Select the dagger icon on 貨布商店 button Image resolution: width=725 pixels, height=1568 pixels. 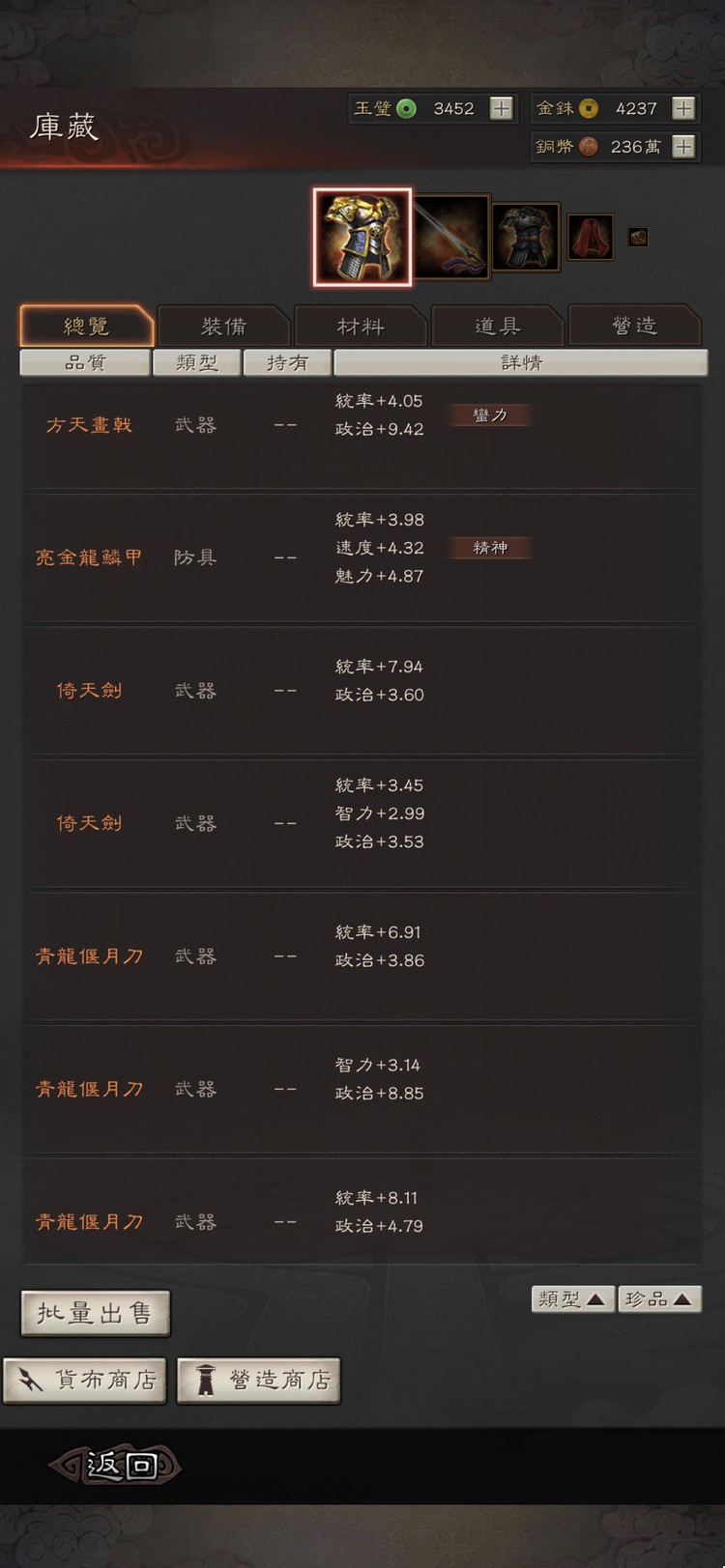34,1379
